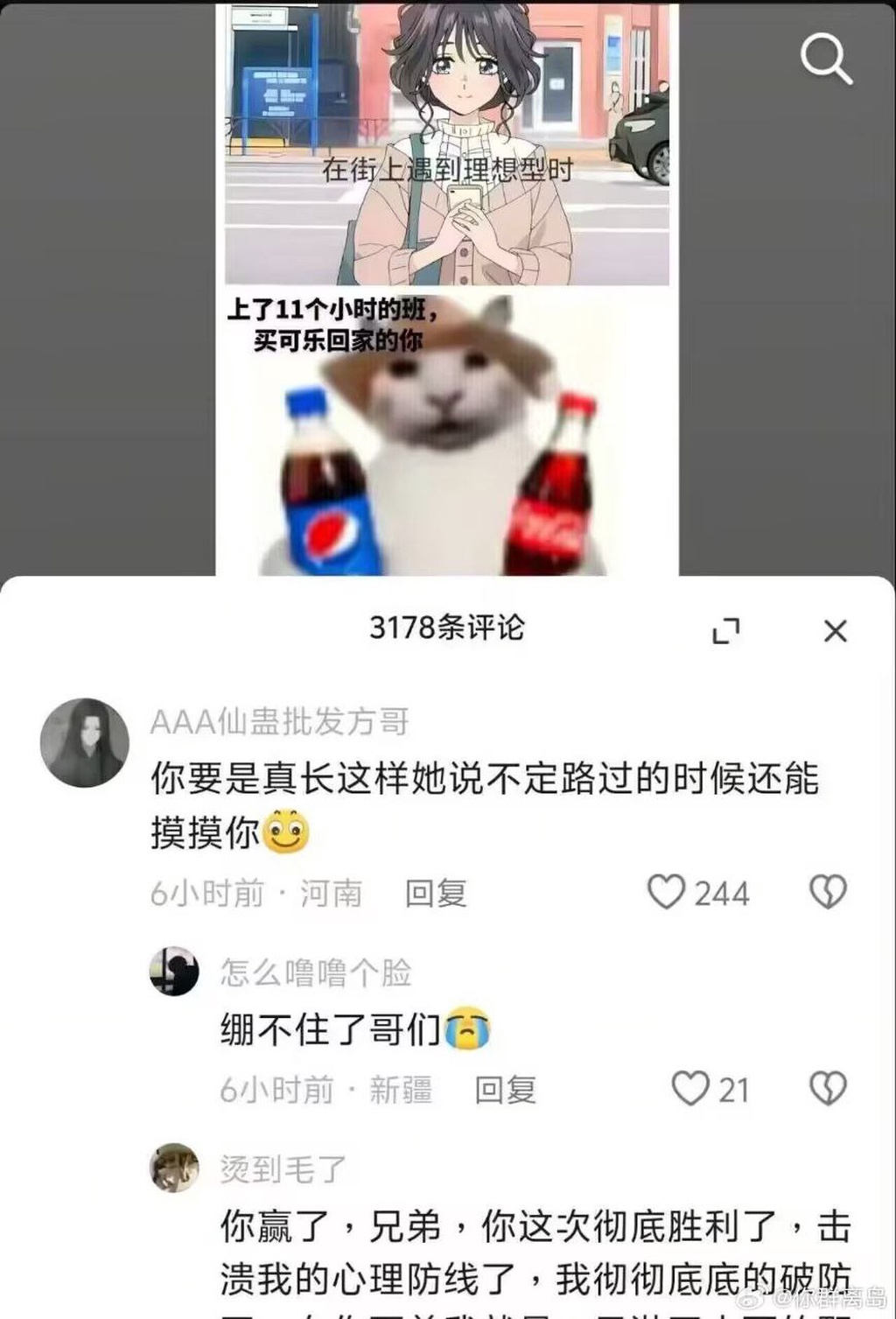Reply to 怎么噜噜个脸's comment
This screenshot has width=896, height=1319.
(x=506, y=1090)
